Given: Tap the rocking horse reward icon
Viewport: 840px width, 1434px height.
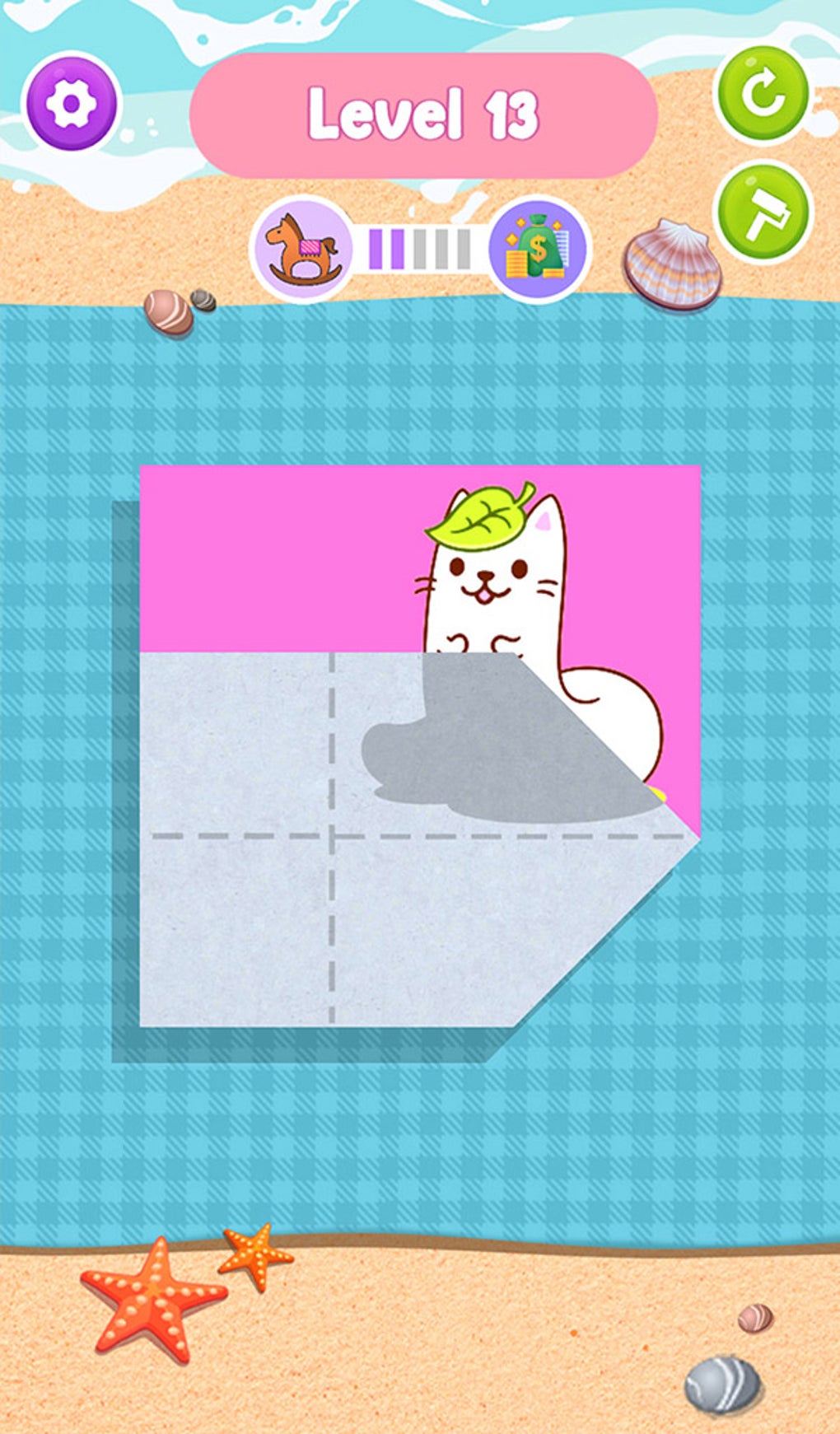Looking at the screenshot, I should 302,246.
